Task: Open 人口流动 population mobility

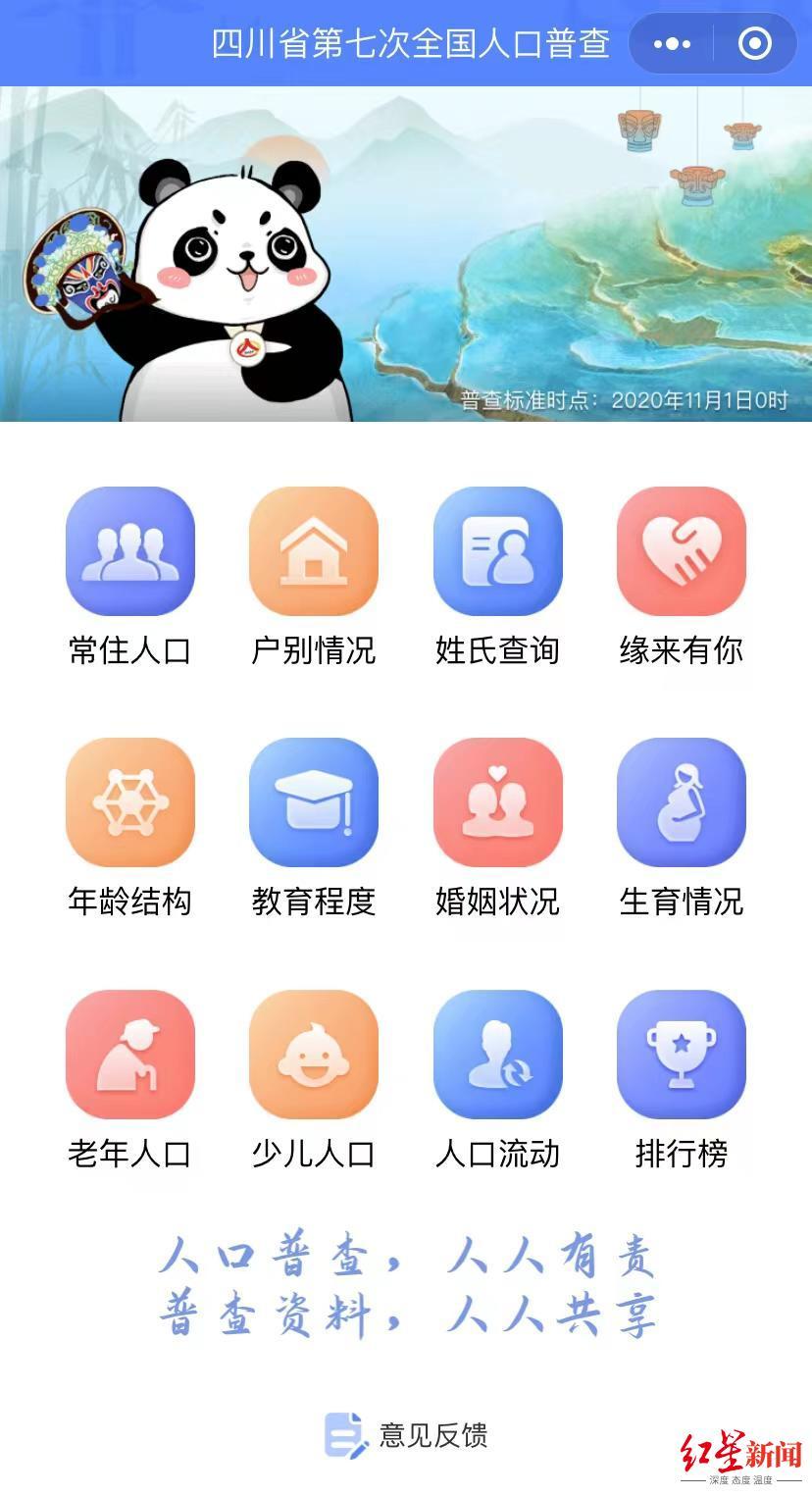Action: click(497, 1055)
